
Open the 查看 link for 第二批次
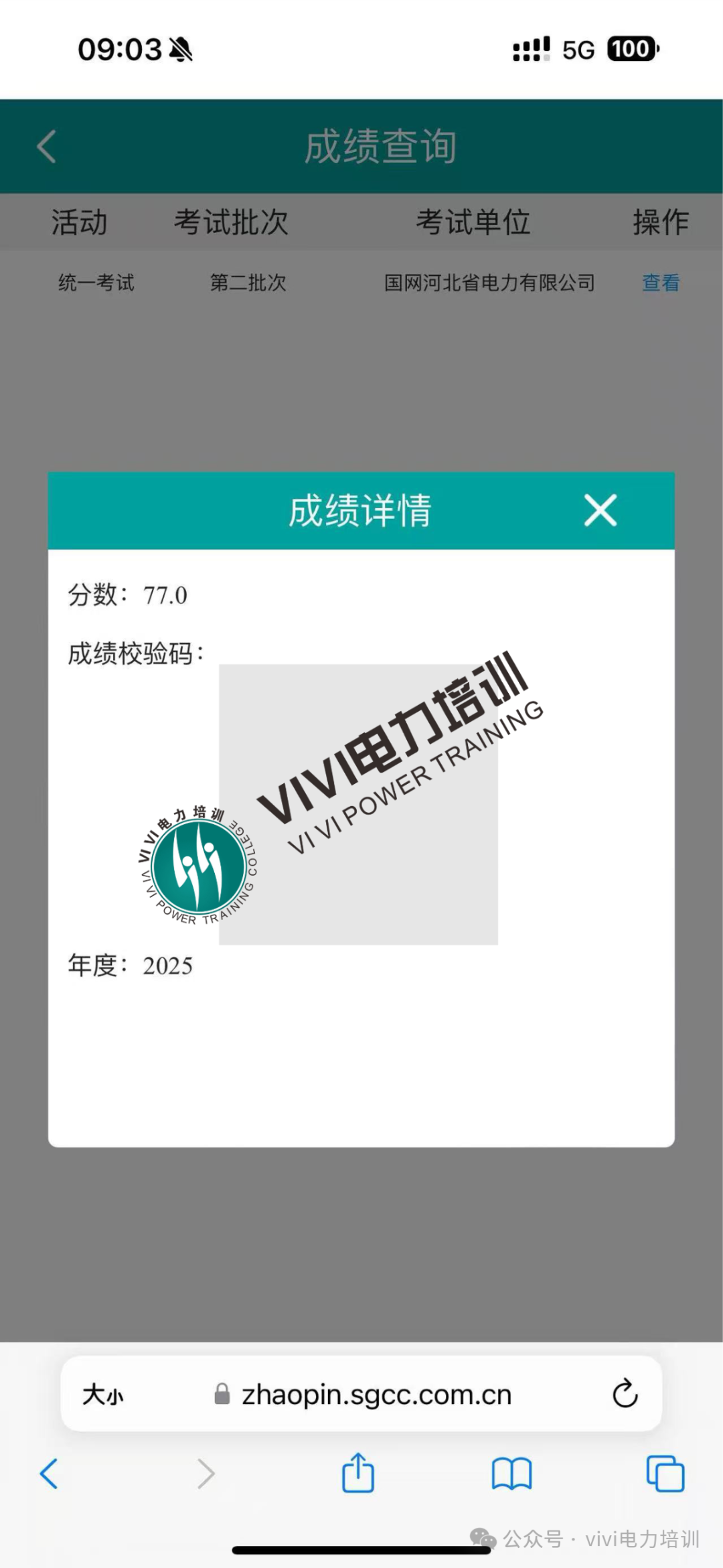(x=660, y=283)
